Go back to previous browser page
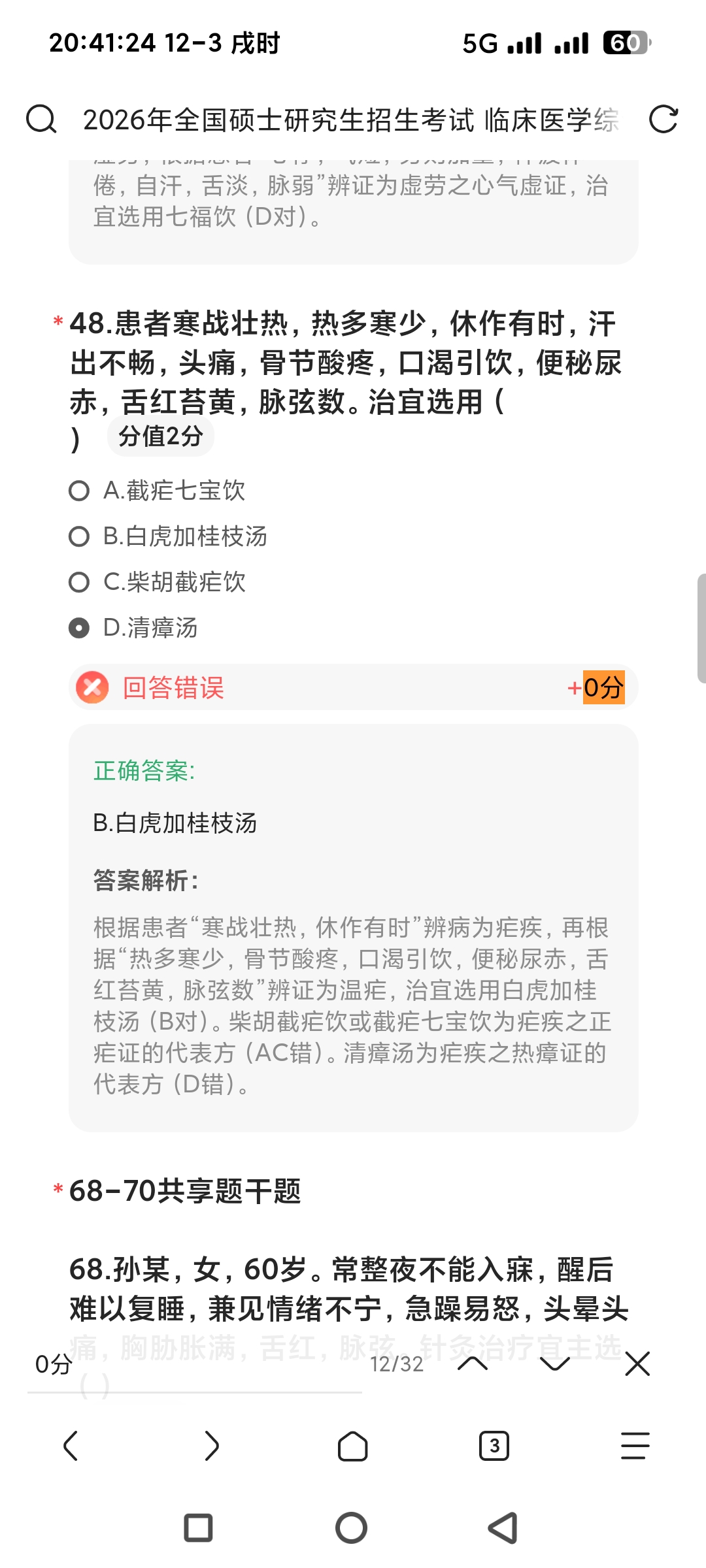Screen dimensions: 706x1568 click(x=71, y=1446)
